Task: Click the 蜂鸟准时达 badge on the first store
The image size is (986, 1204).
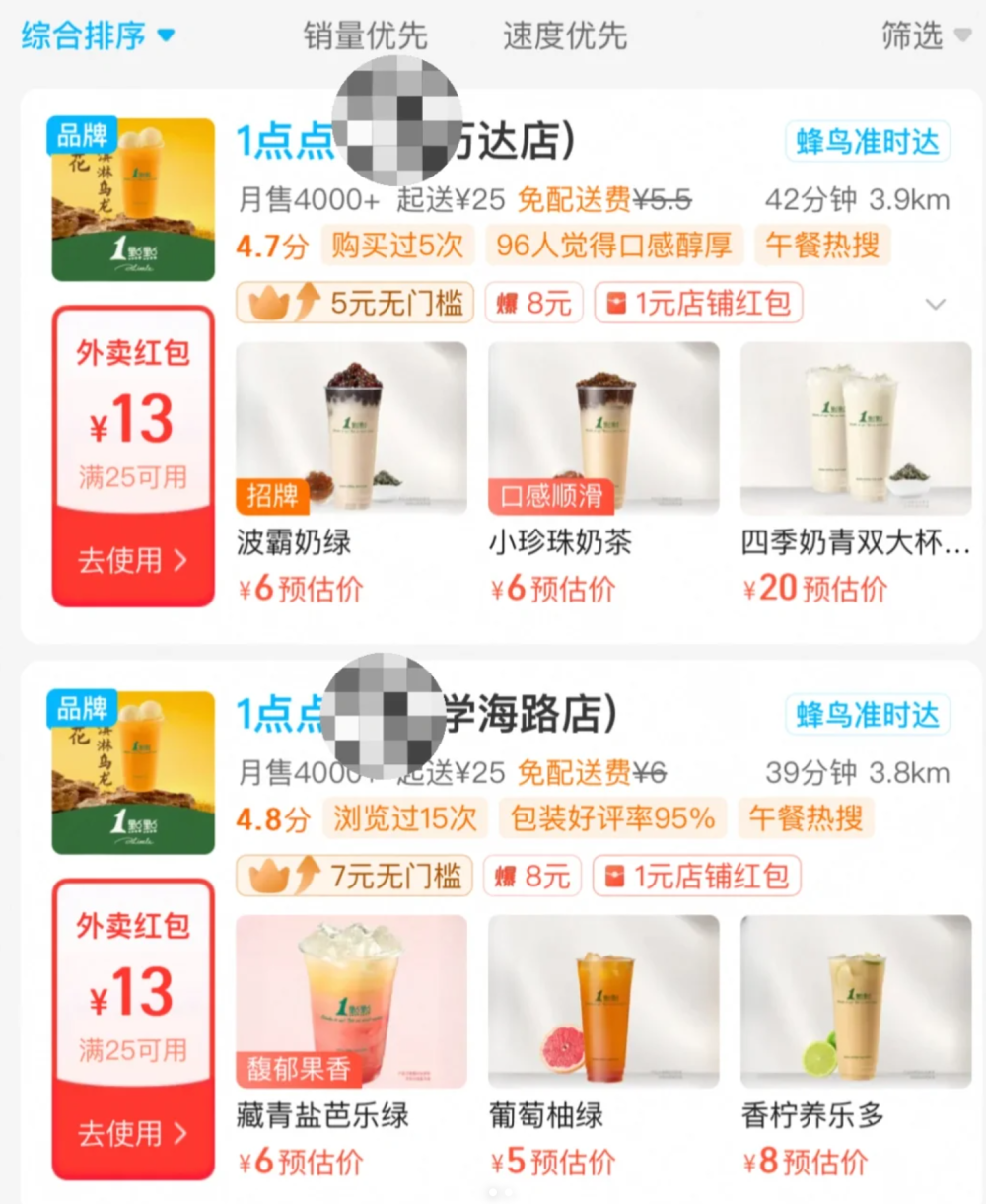Action: point(866,142)
